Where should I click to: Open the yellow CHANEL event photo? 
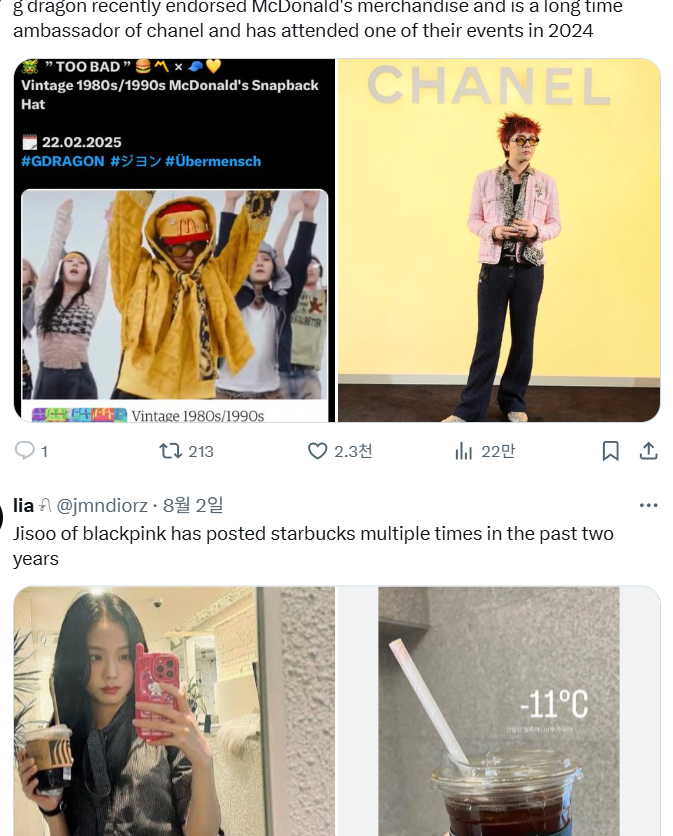coord(499,240)
